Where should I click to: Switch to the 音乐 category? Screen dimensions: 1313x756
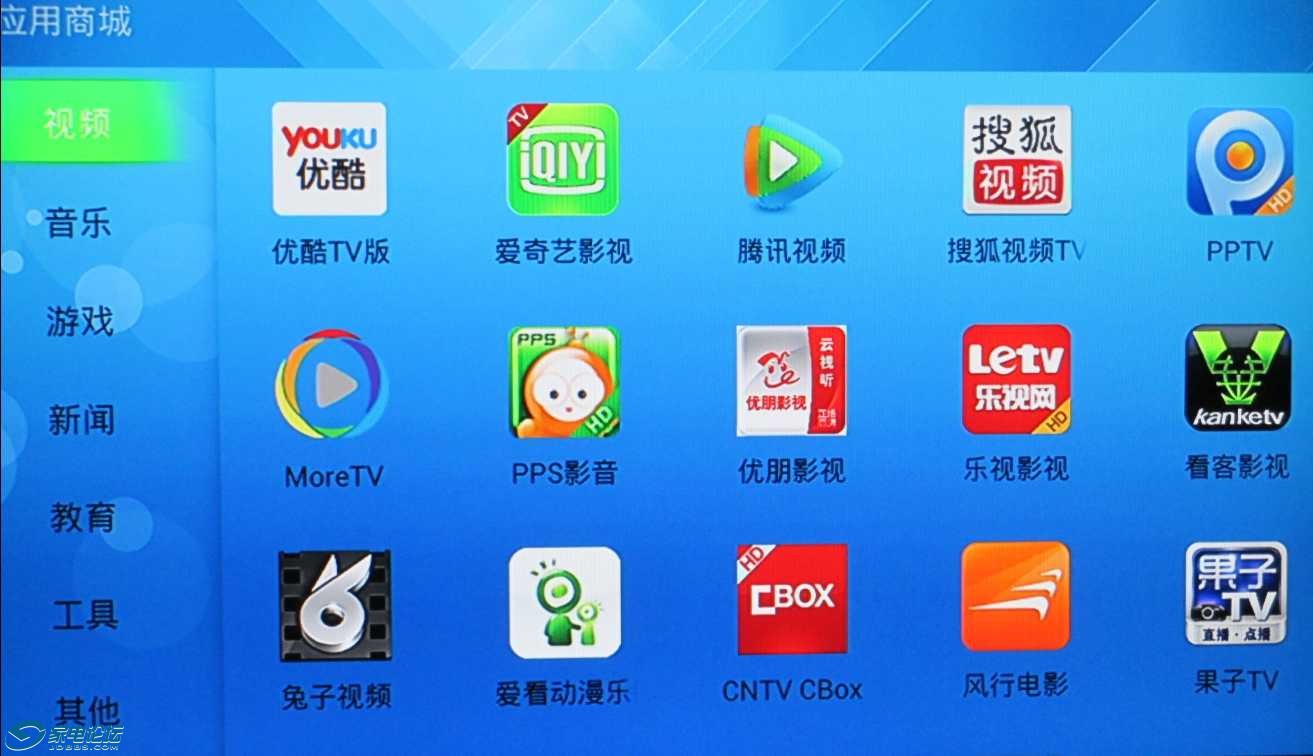pos(78,222)
